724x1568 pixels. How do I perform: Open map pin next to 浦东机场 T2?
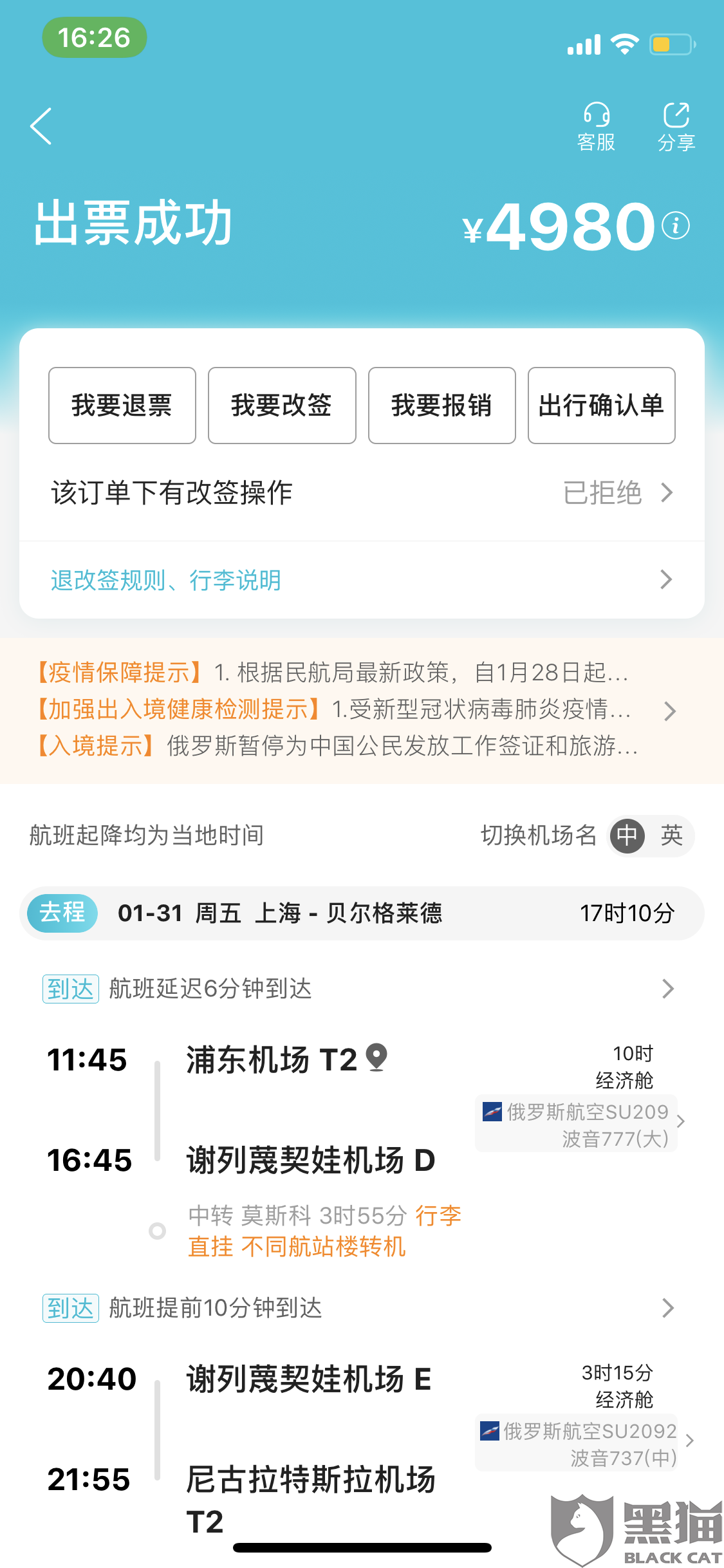(x=376, y=1058)
